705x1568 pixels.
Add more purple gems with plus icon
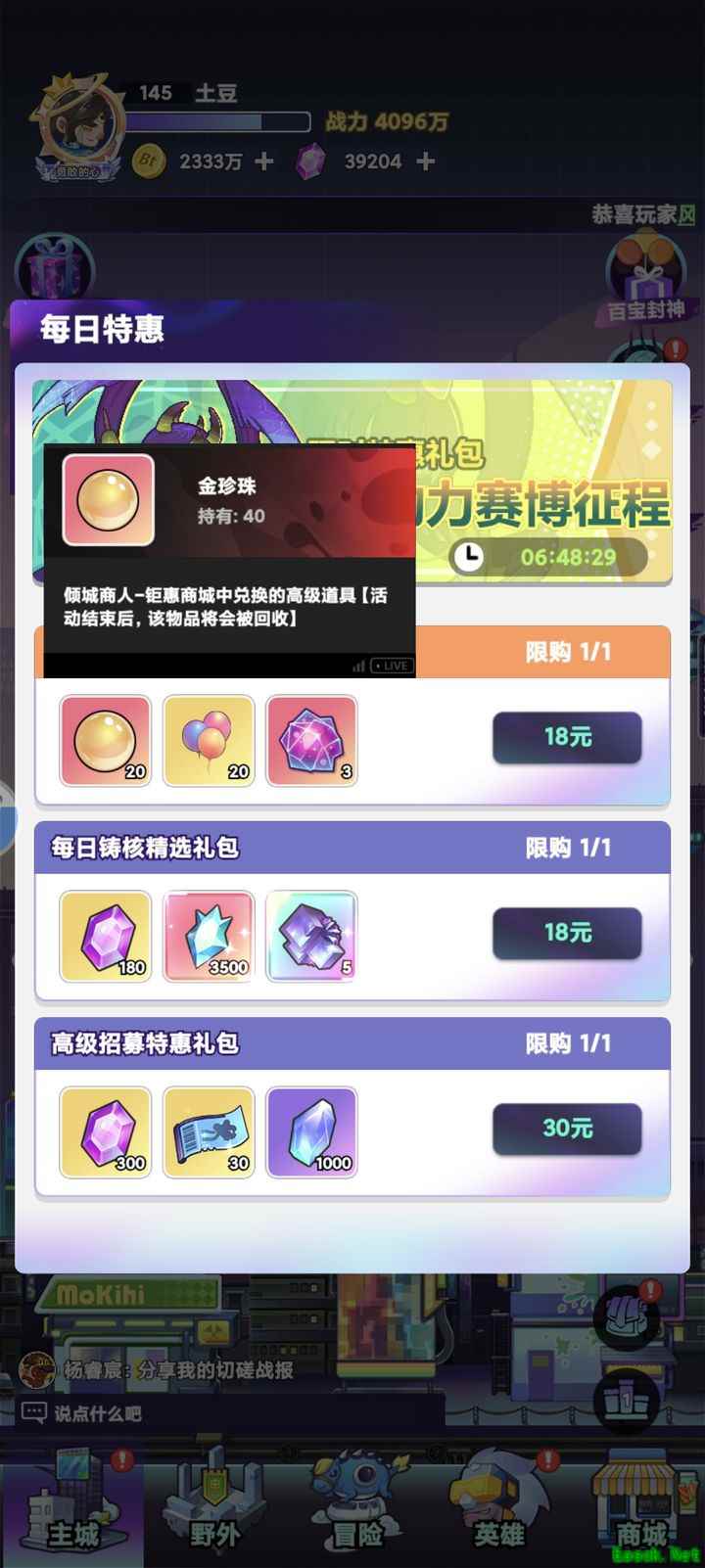pos(425,161)
